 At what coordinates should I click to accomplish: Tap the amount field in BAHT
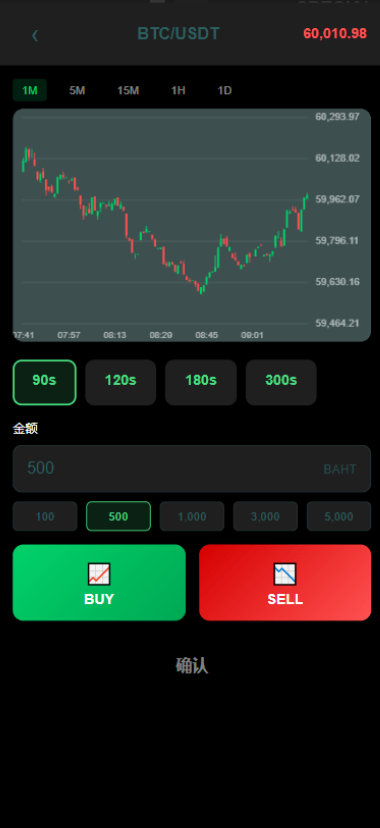(x=192, y=468)
